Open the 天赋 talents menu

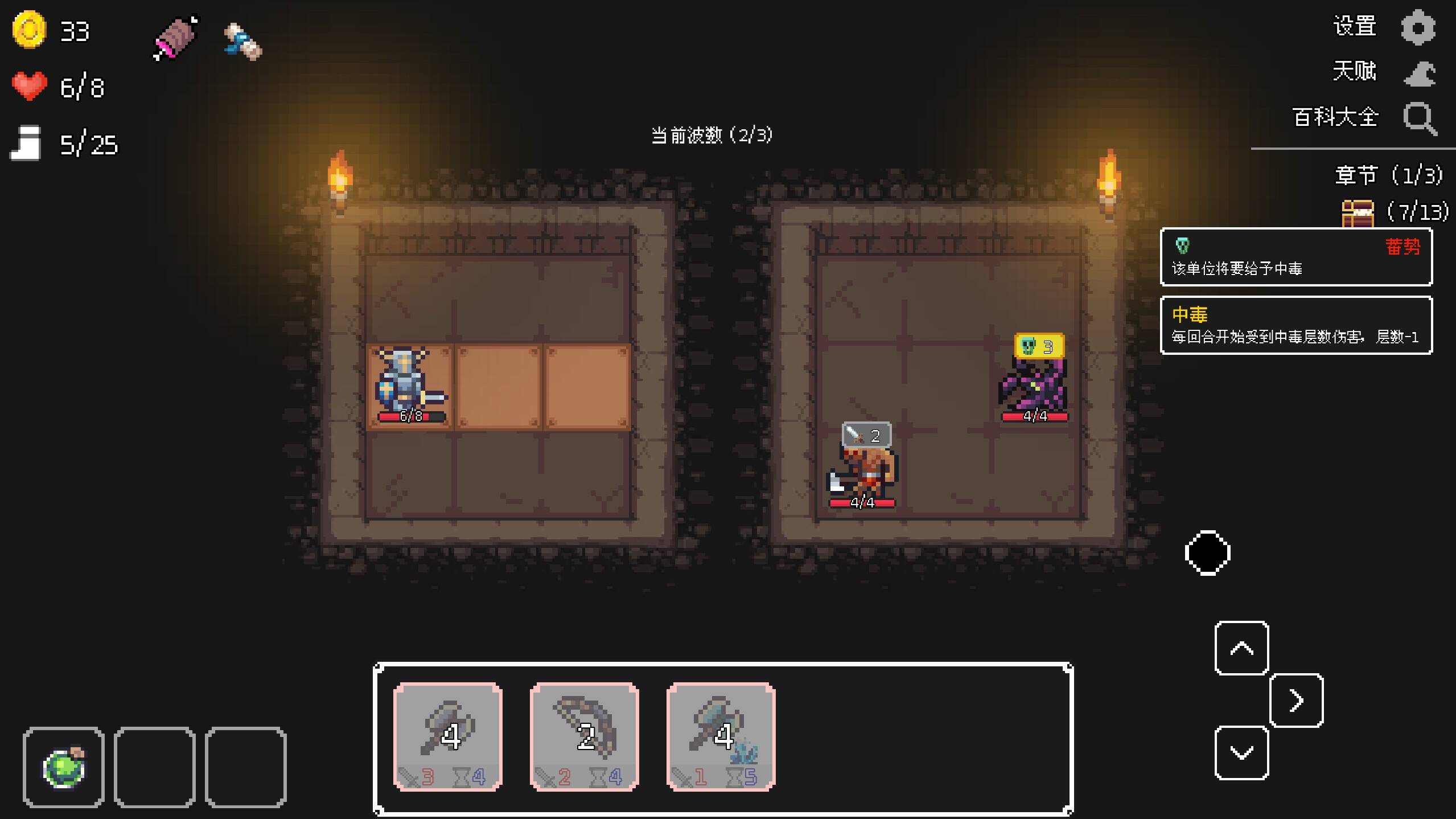pos(1419,73)
